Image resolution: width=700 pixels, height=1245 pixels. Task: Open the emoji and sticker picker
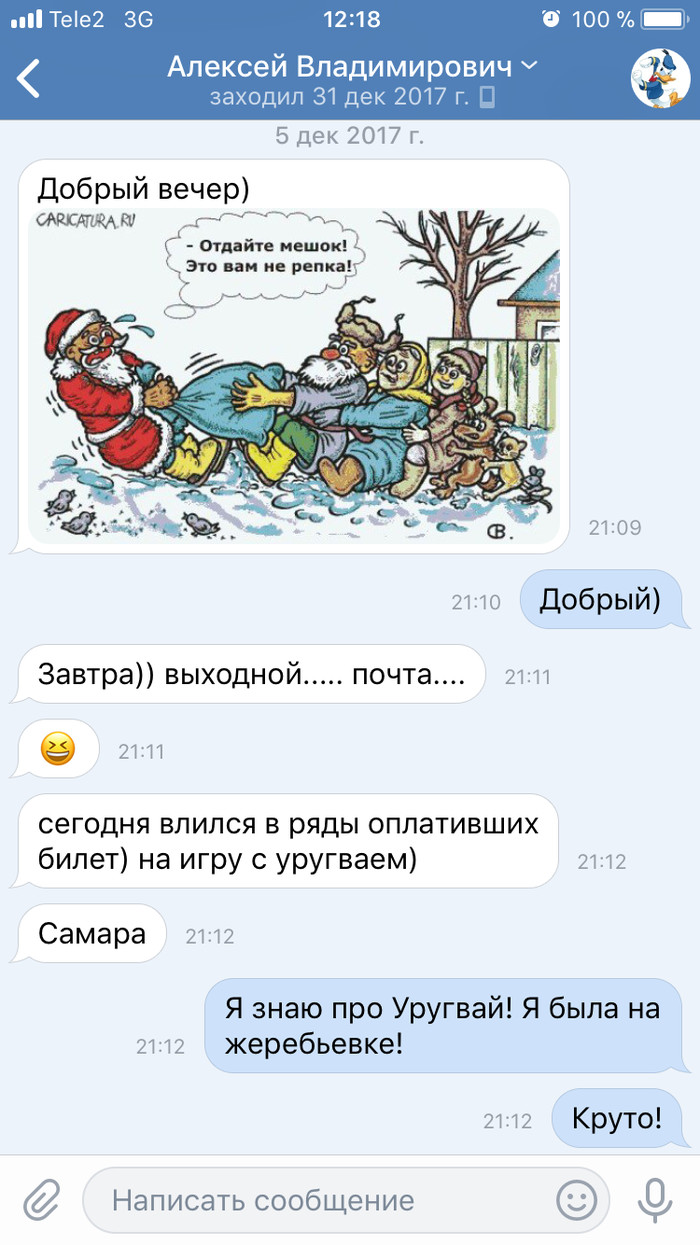pos(576,1199)
